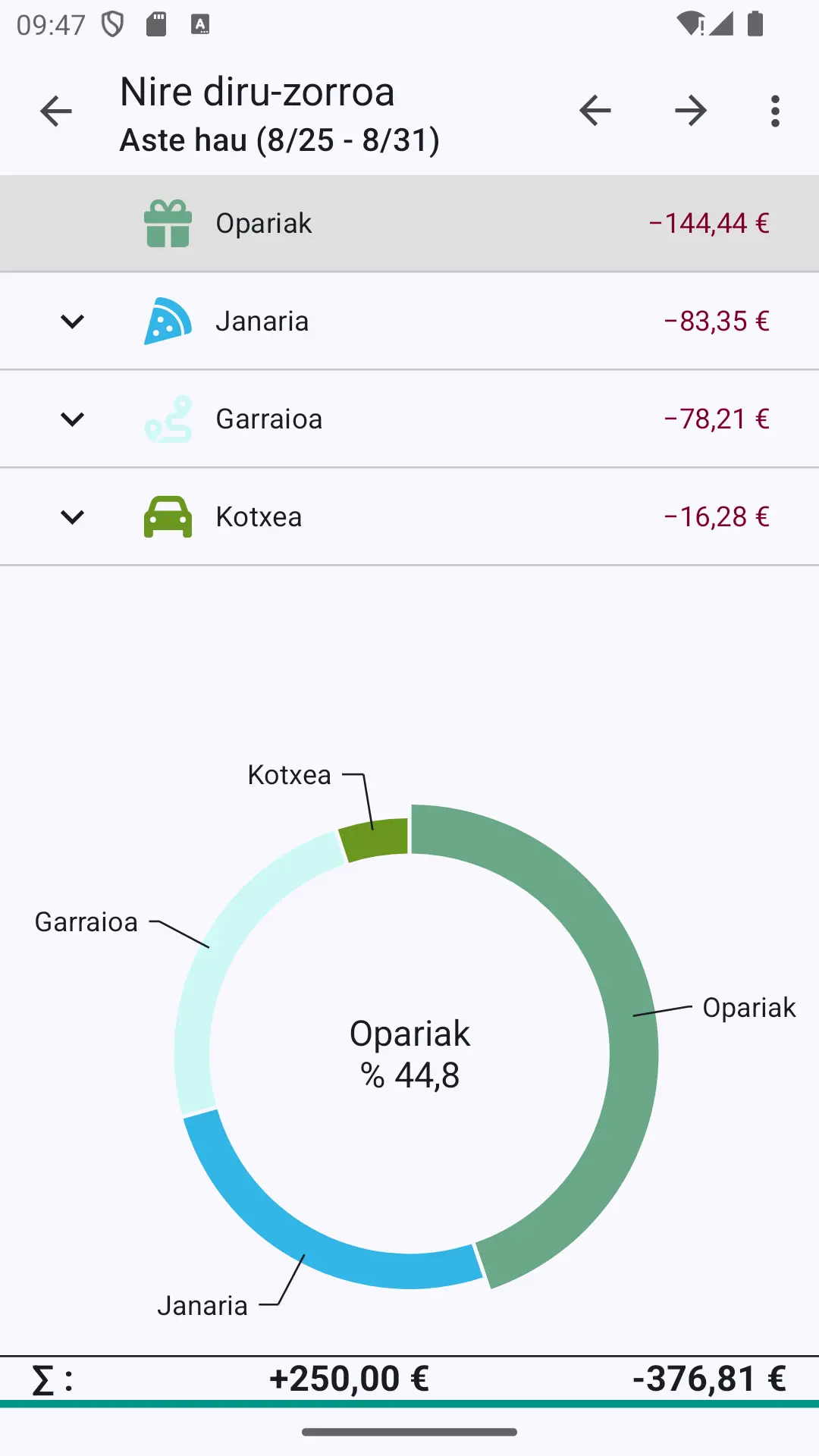Screen dimensions: 819x1456
Task: Go to the previous week
Action: point(595,111)
